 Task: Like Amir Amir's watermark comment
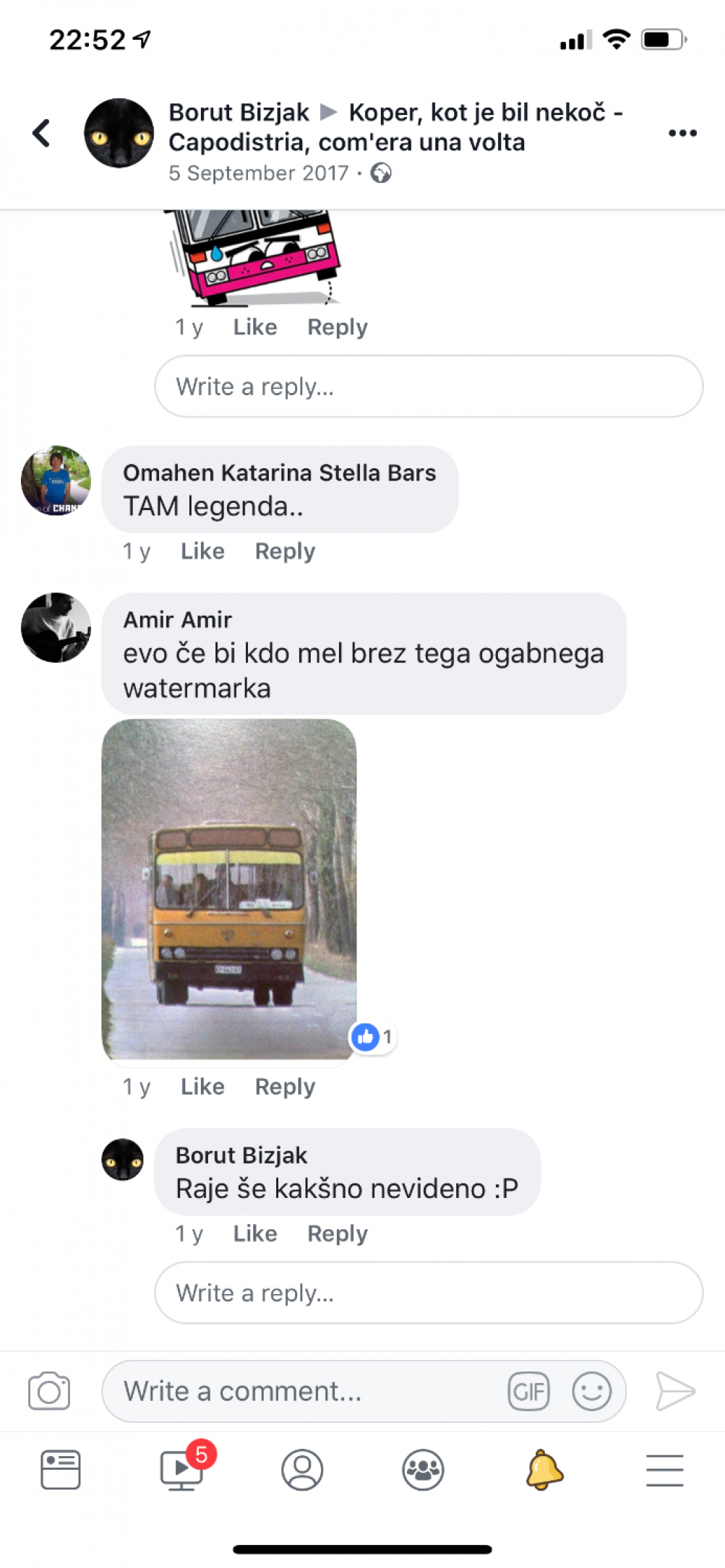[202, 1087]
